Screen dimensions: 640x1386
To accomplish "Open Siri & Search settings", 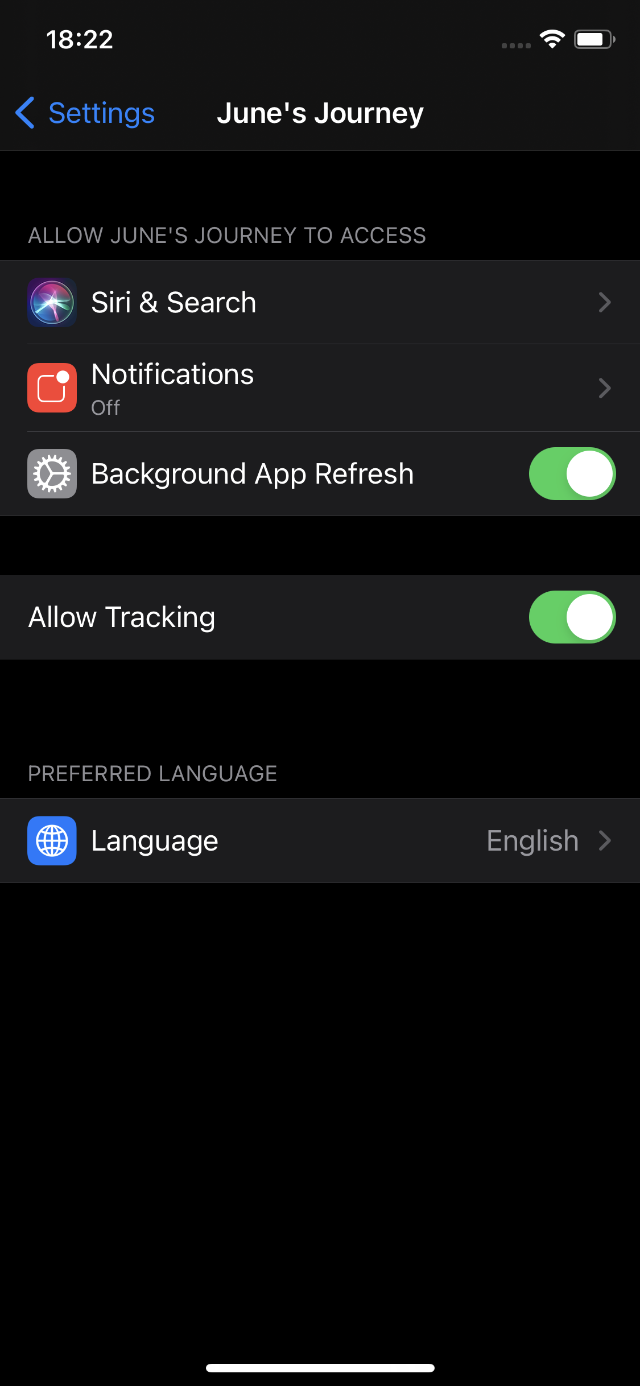I will [320, 302].
